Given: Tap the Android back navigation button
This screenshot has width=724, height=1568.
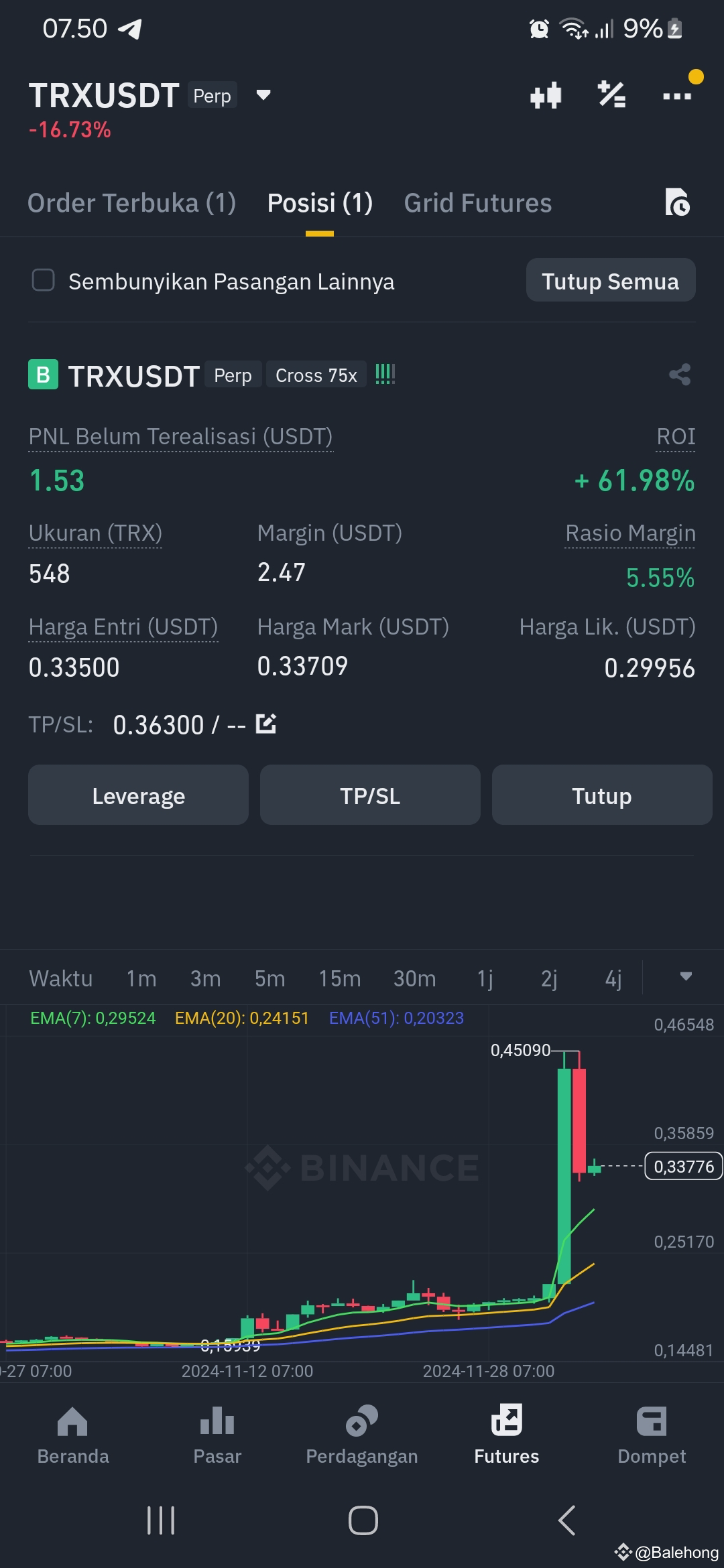Looking at the screenshot, I should pos(566,1521).
